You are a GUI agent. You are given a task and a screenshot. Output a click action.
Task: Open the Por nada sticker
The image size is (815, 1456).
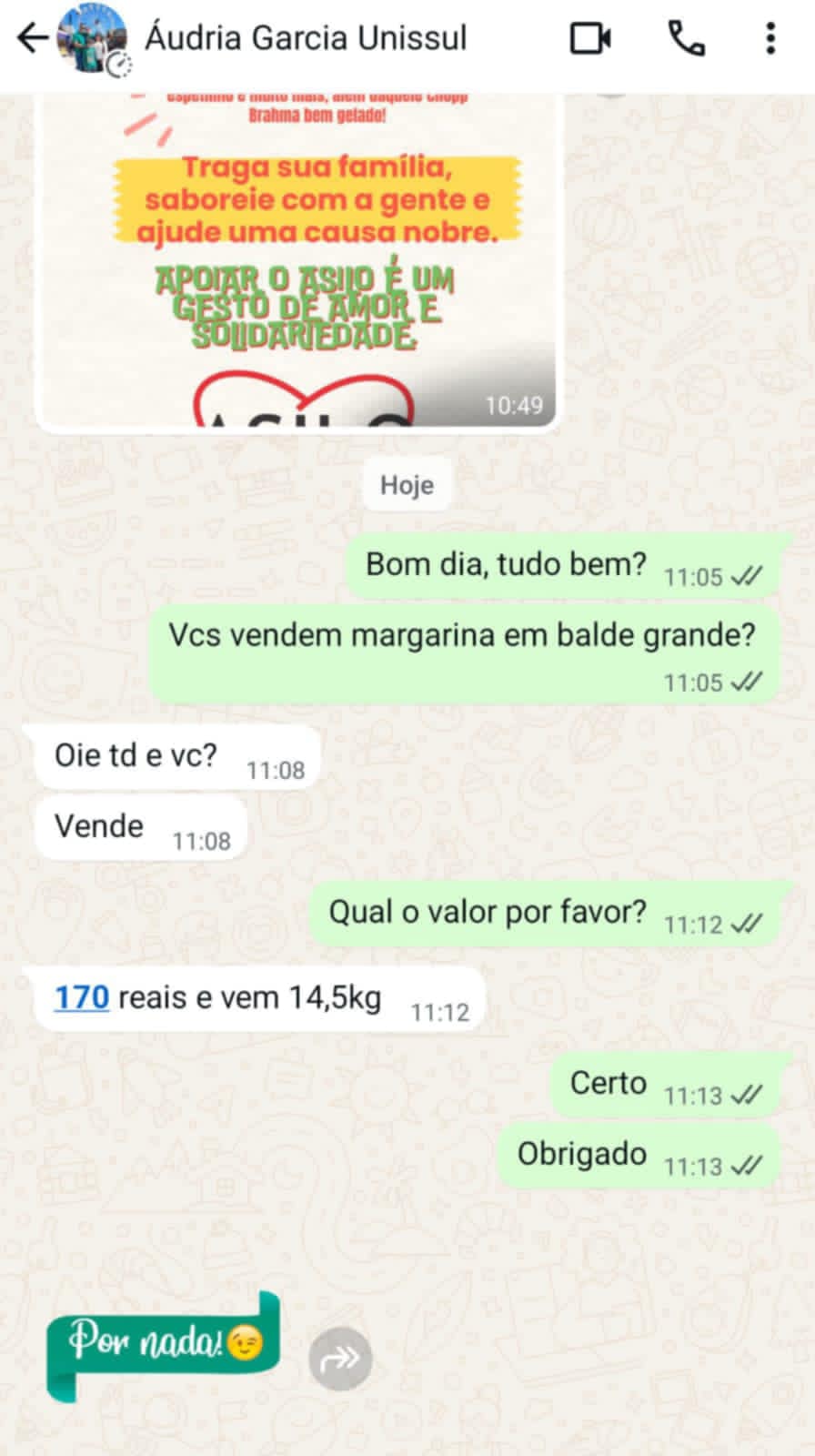coord(164,1343)
